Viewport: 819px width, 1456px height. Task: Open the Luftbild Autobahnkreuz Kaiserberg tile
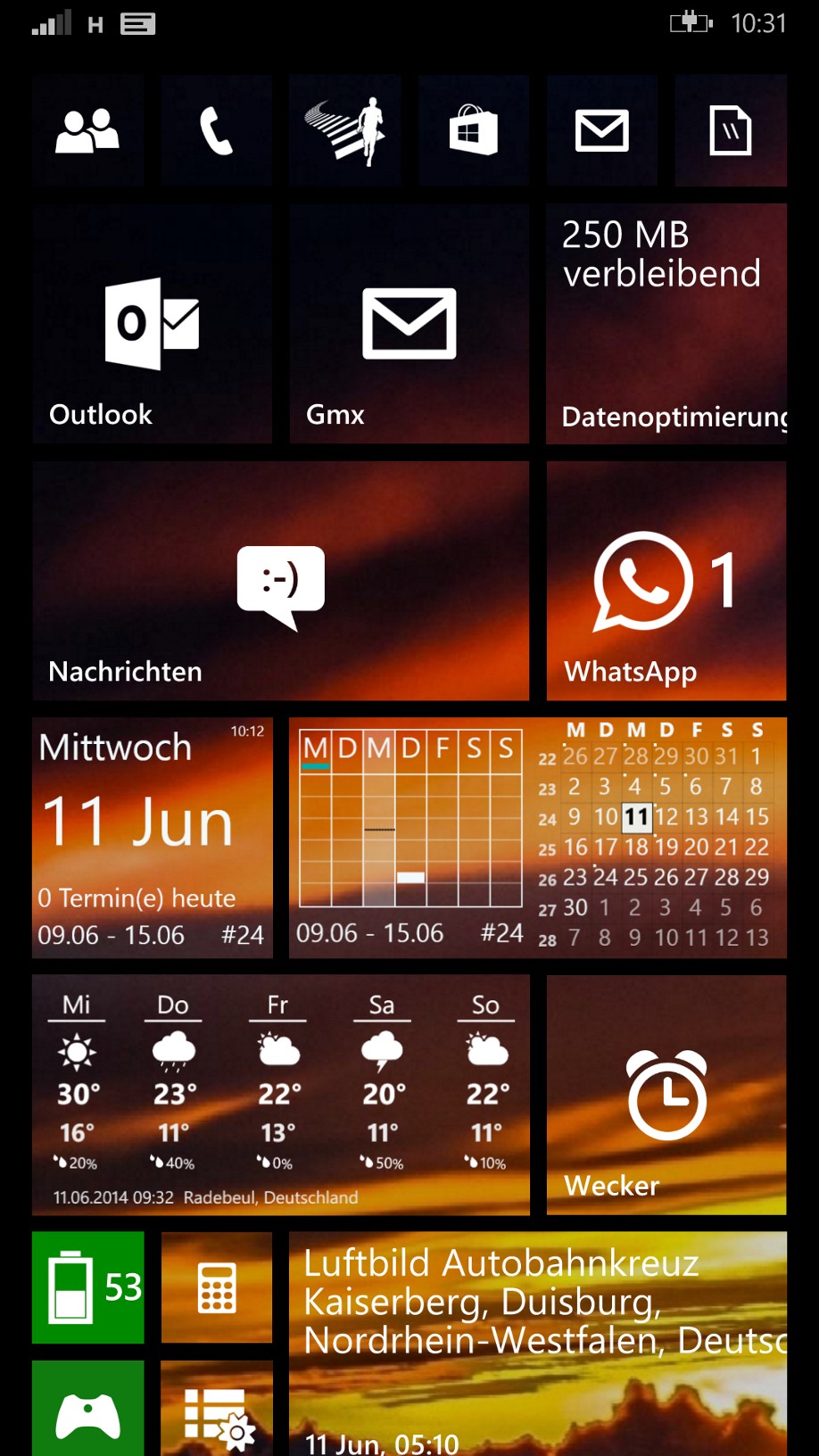[538, 1344]
